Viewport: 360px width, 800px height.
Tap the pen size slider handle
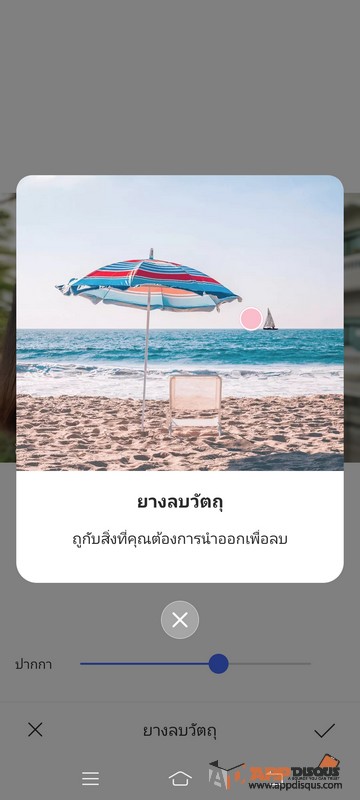point(218,664)
